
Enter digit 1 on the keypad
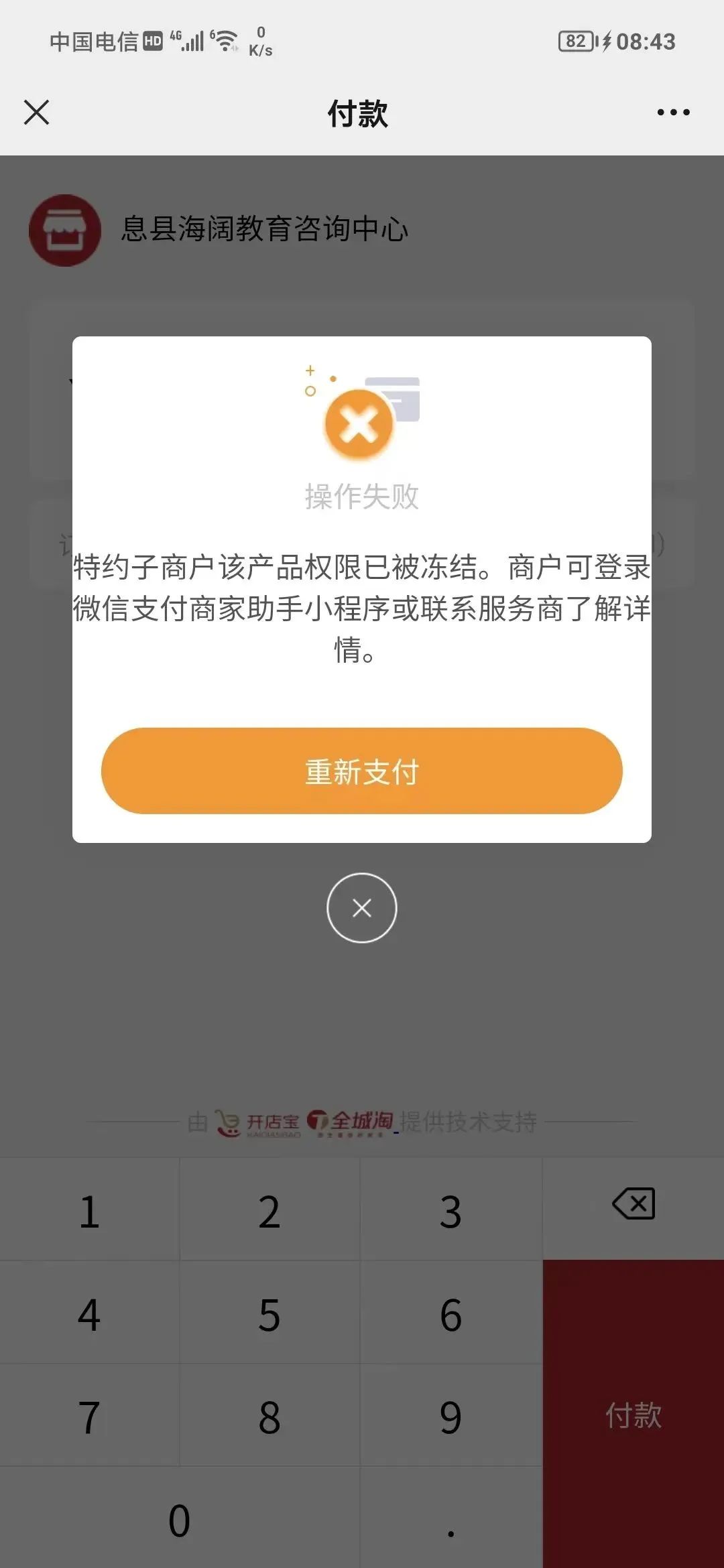pos(89,1210)
